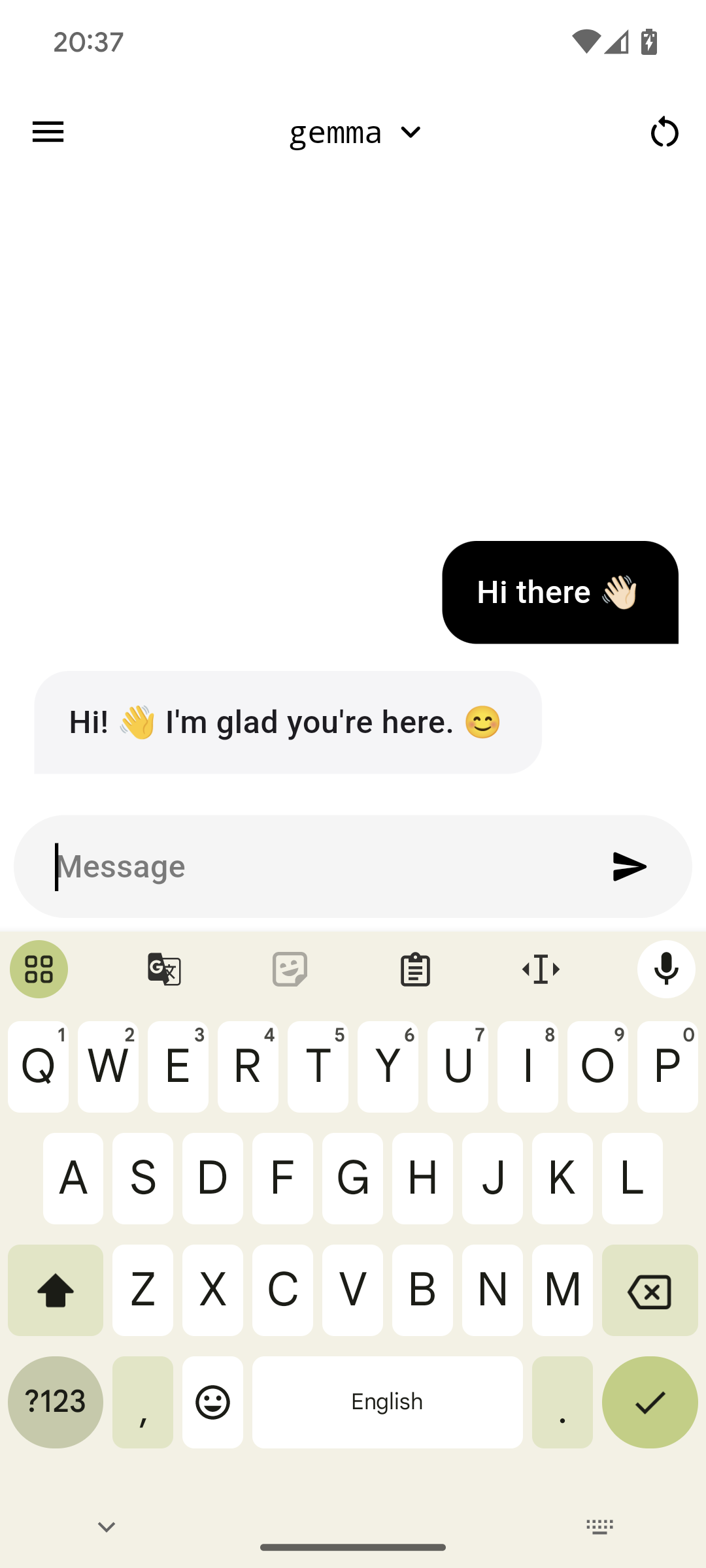Tap the reset chat refresh icon
Image resolution: width=706 pixels, height=1568 pixels.
[664, 133]
